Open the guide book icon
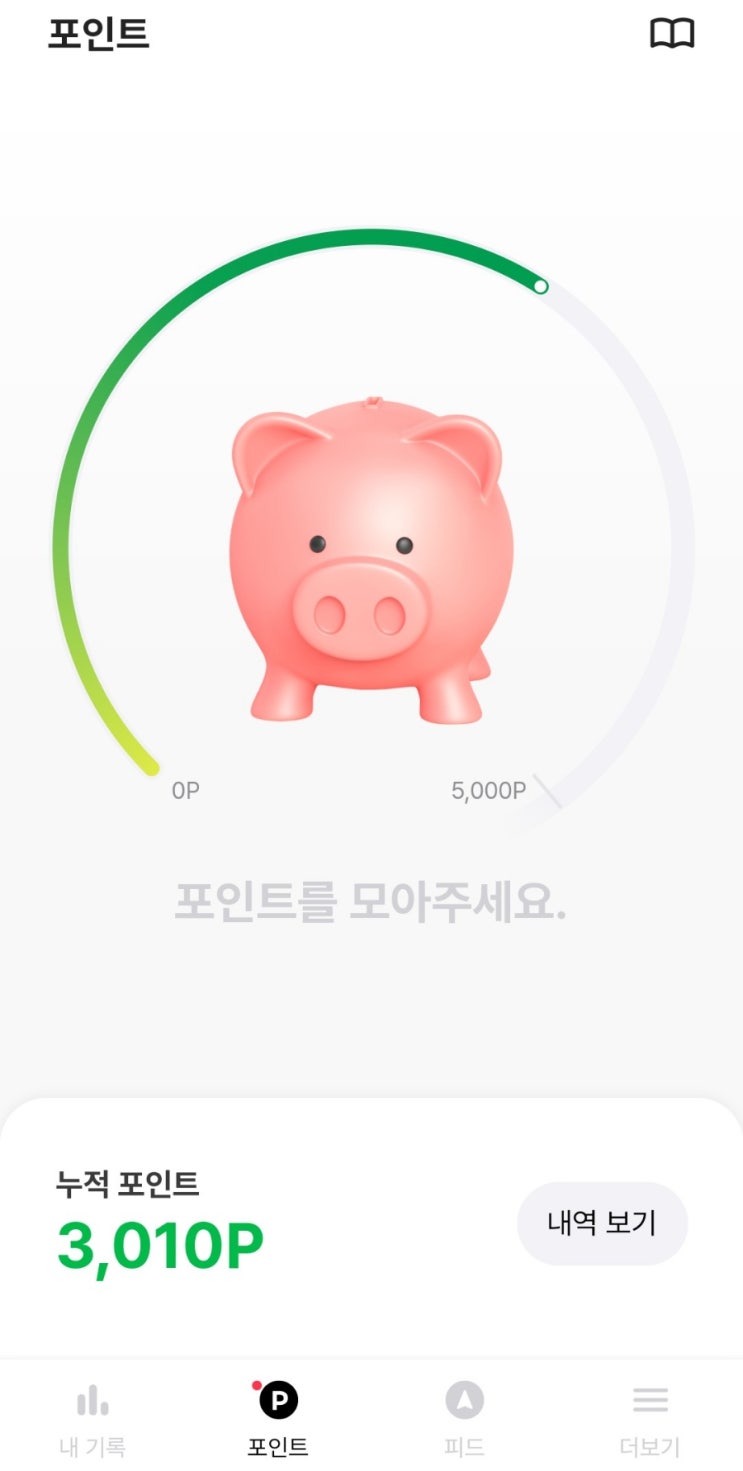This screenshot has height=1471, width=743. [671, 34]
